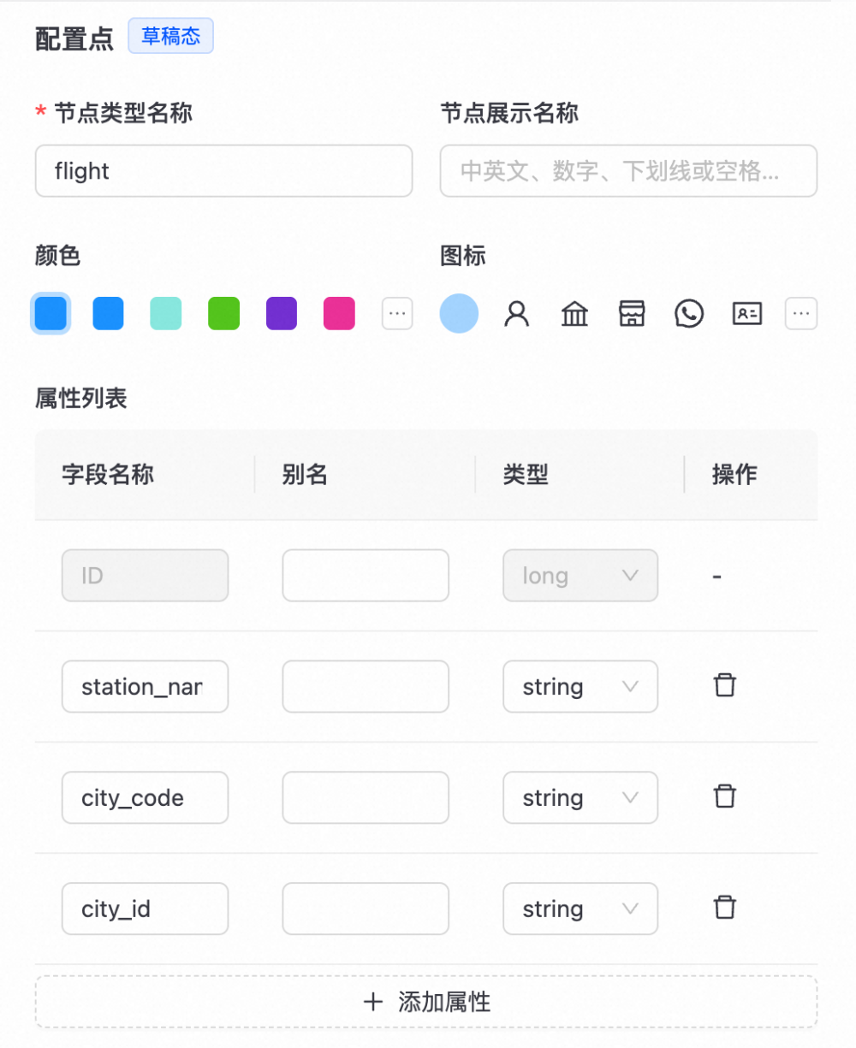The width and height of the screenshot is (856, 1048).
Task: Select the ID card icon
Action: [747, 314]
